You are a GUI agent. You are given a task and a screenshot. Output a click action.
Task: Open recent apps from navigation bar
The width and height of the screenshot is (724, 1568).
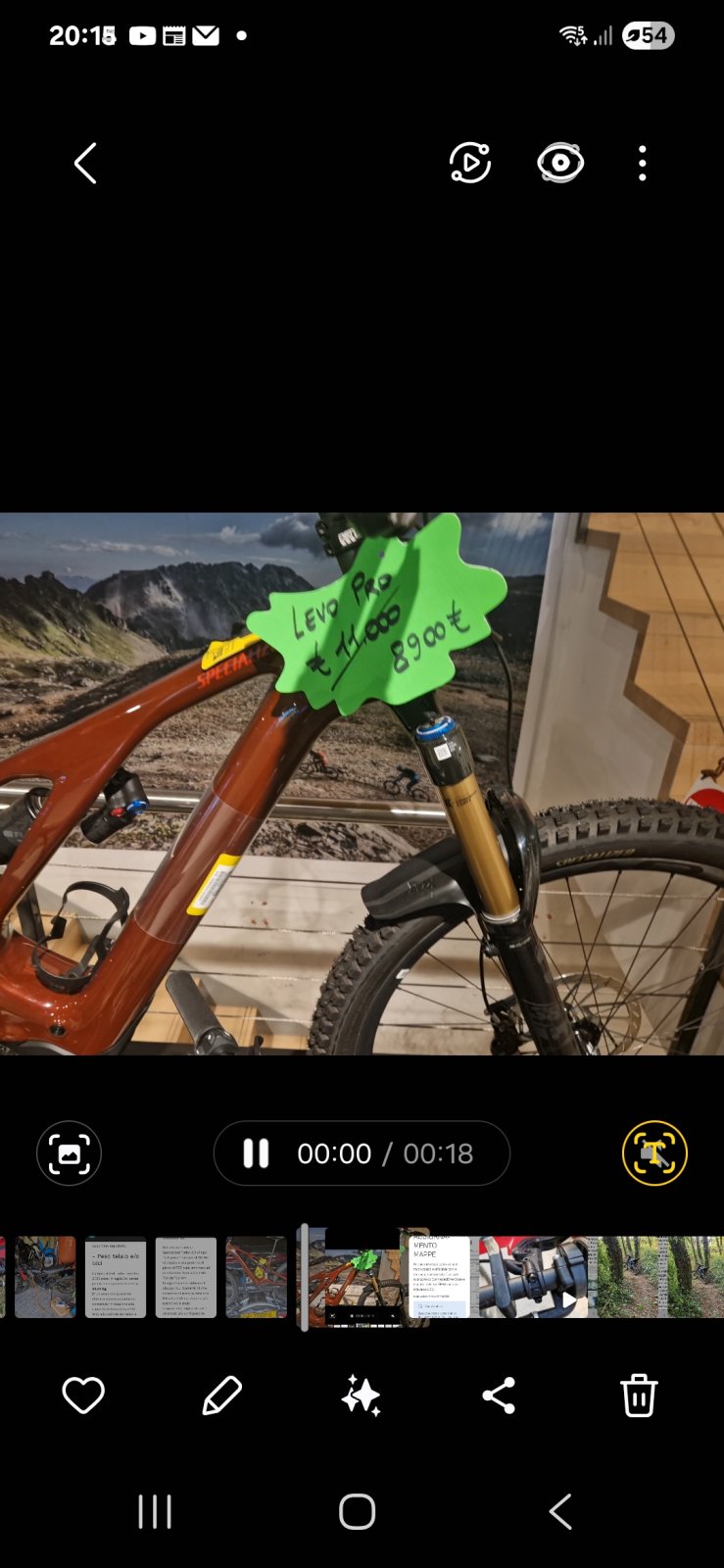point(155,1511)
